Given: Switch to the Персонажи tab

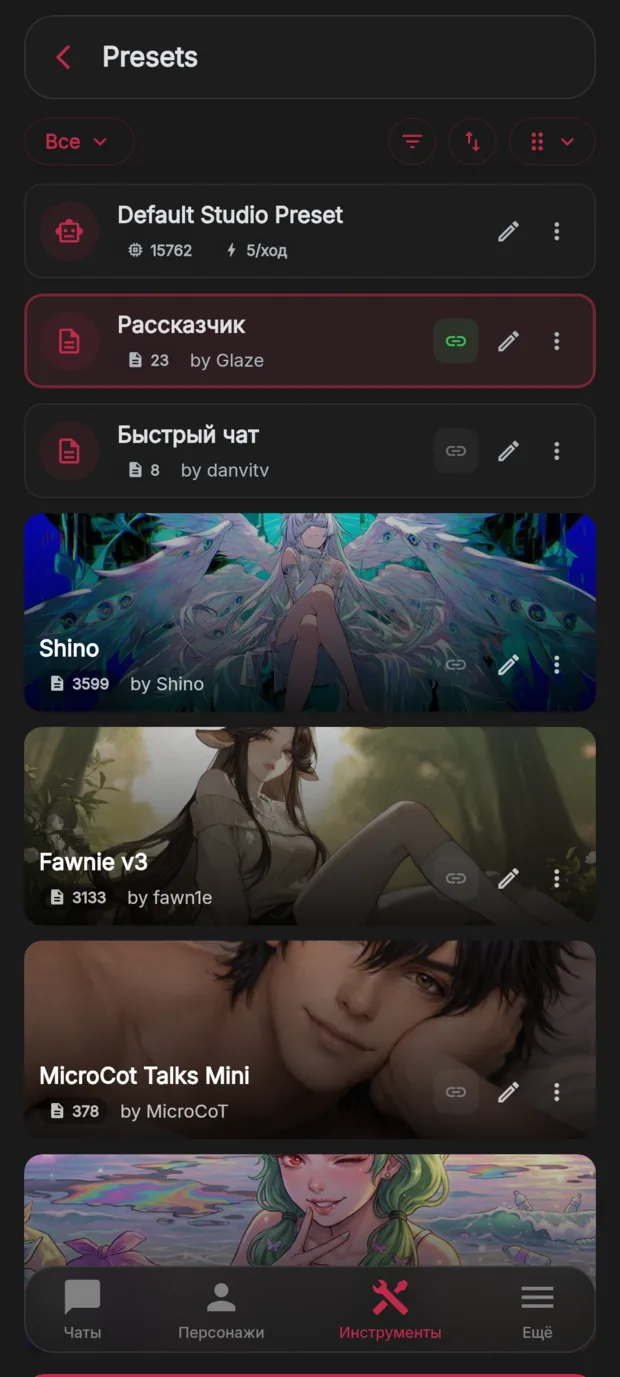Looking at the screenshot, I should 221,1310.
